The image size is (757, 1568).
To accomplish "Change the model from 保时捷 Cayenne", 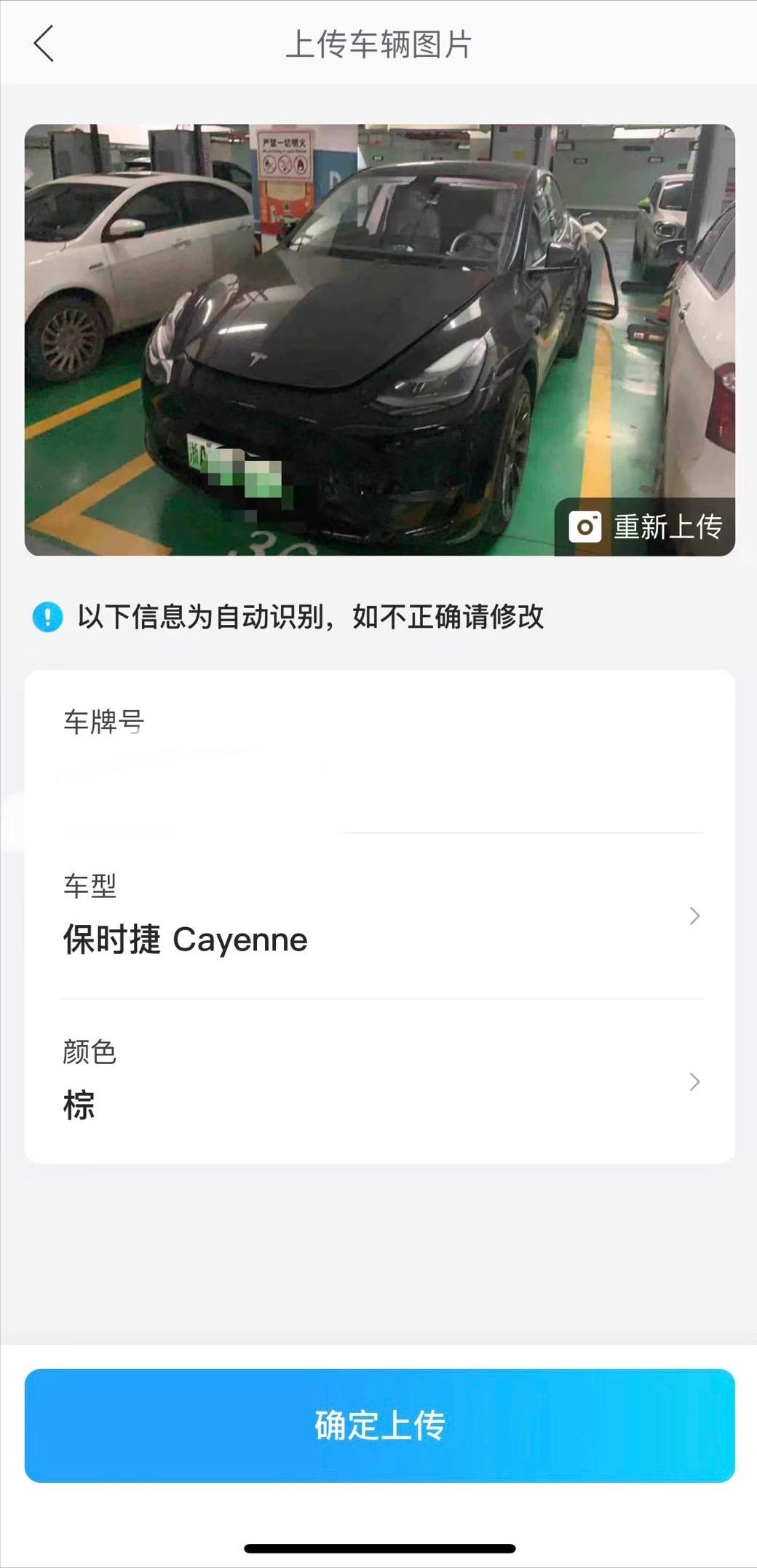I will pos(186,939).
